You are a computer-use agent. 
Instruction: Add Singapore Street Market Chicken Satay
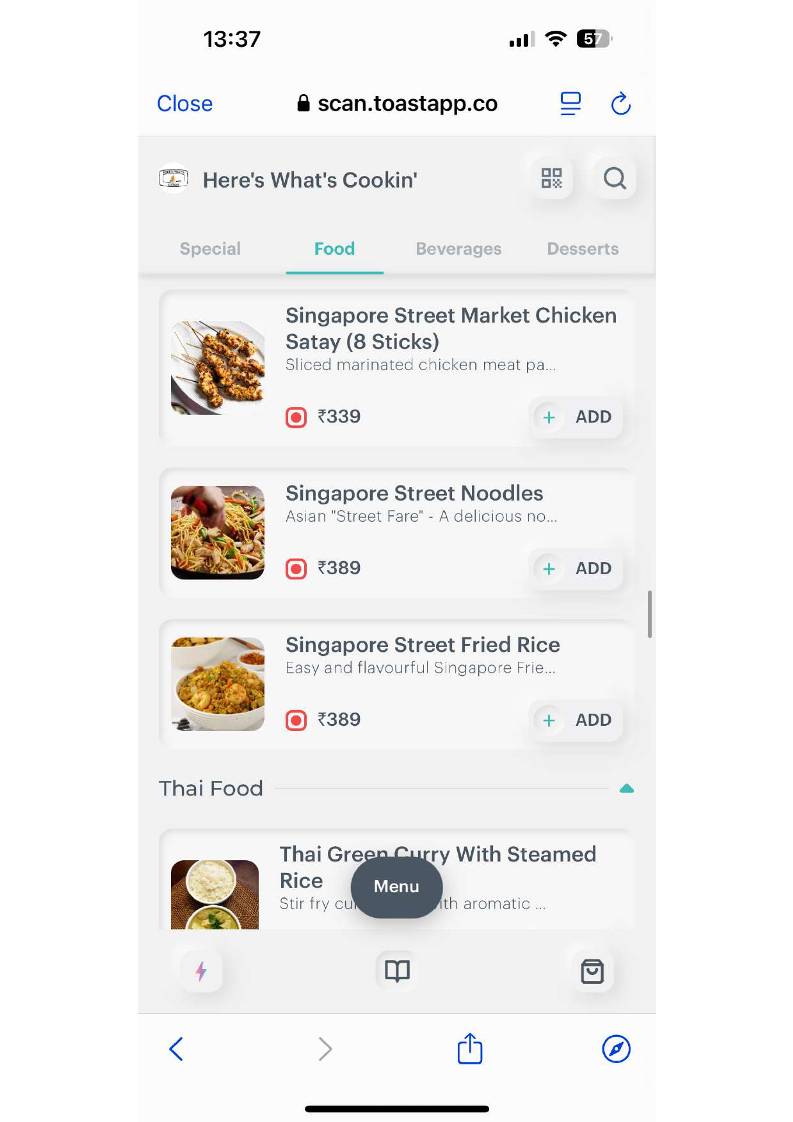(577, 417)
